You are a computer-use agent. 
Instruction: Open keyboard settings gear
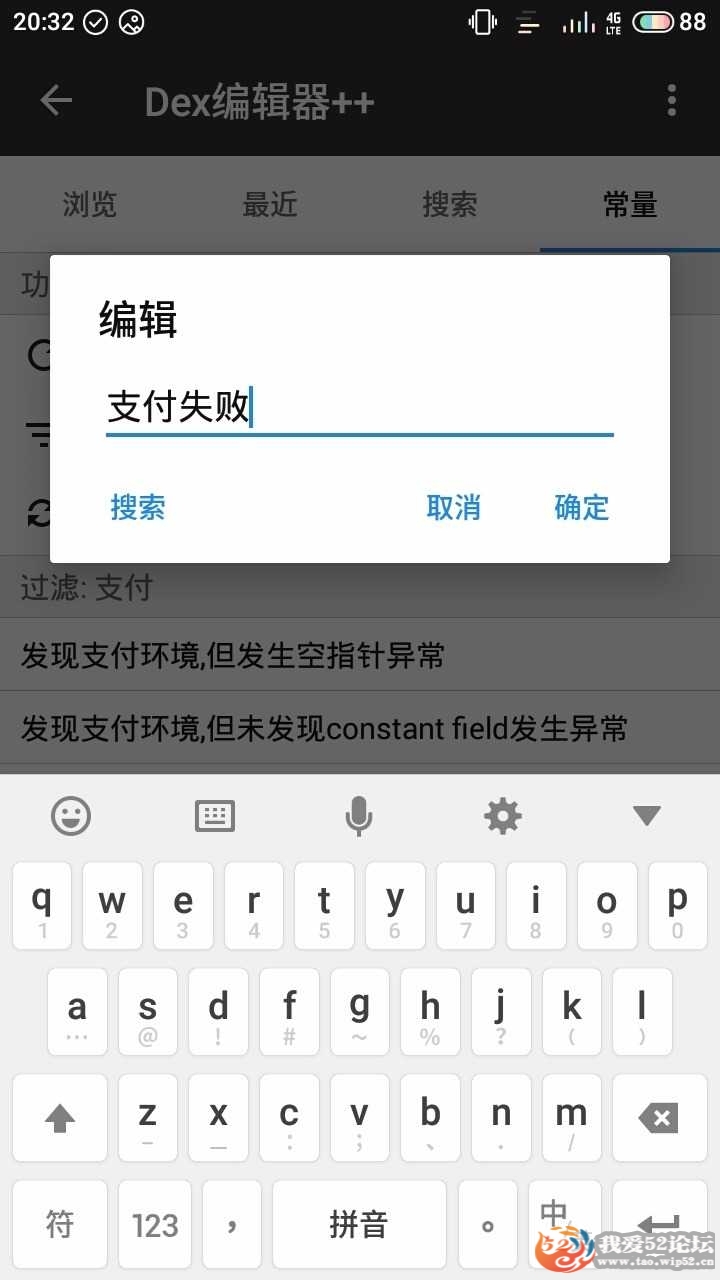point(502,816)
